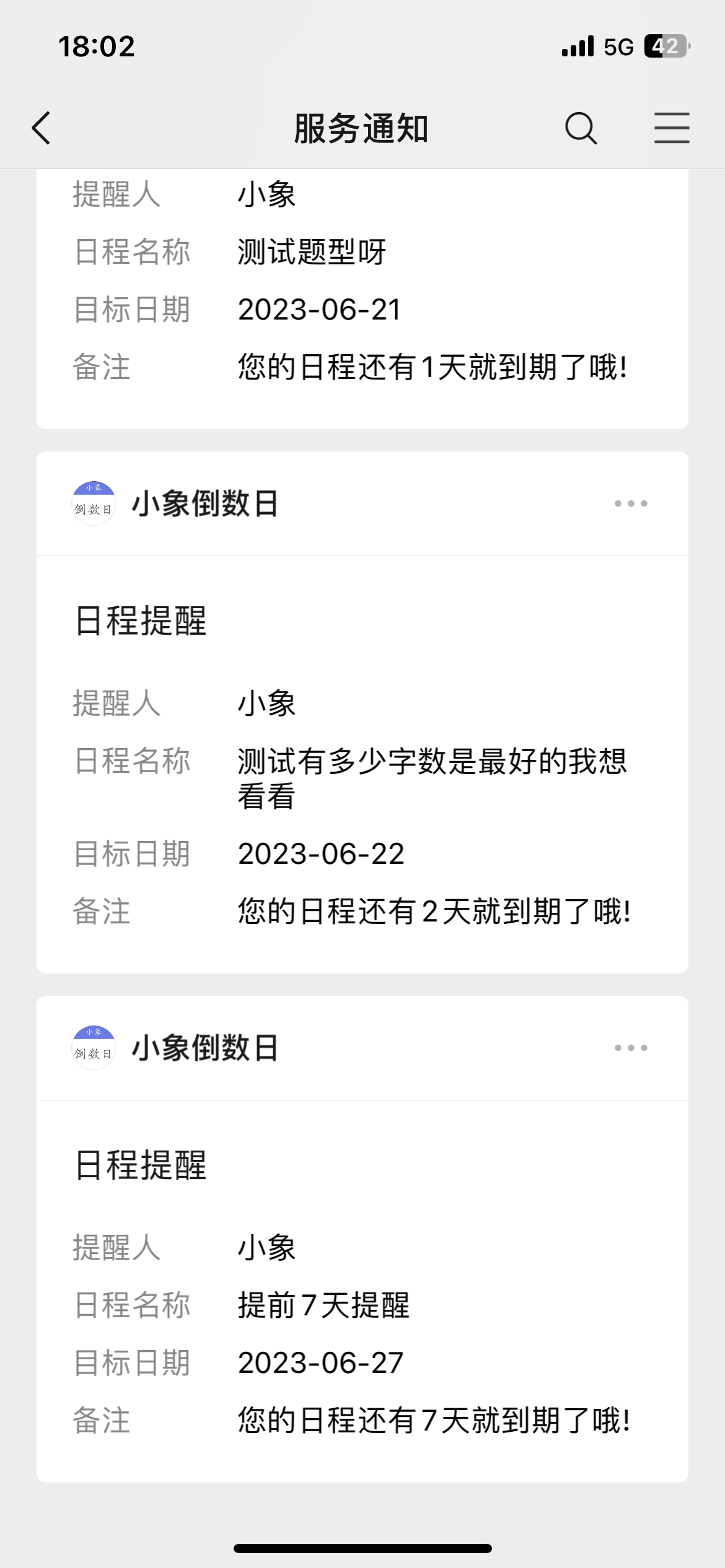Open 小象倒数日 from the 2023-06-22 card header
725x1568 pixels.
click(x=204, y=503)
